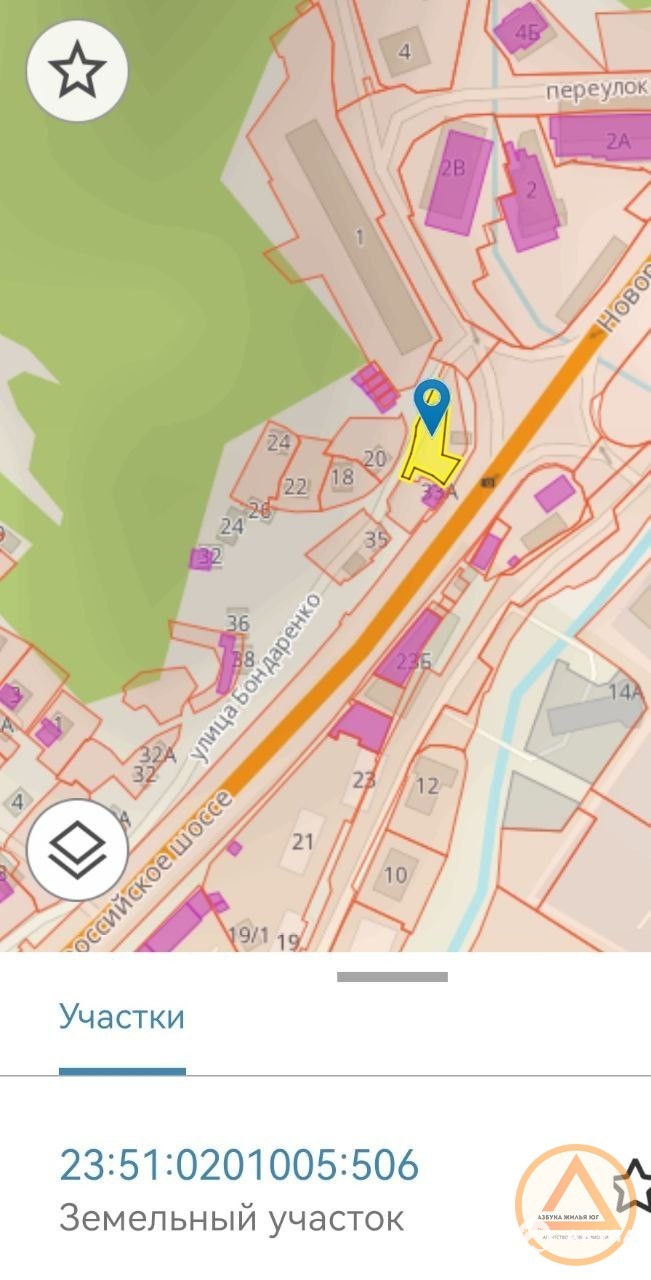Open the map layers selector

pyautogui.click(x=77, y=850)
